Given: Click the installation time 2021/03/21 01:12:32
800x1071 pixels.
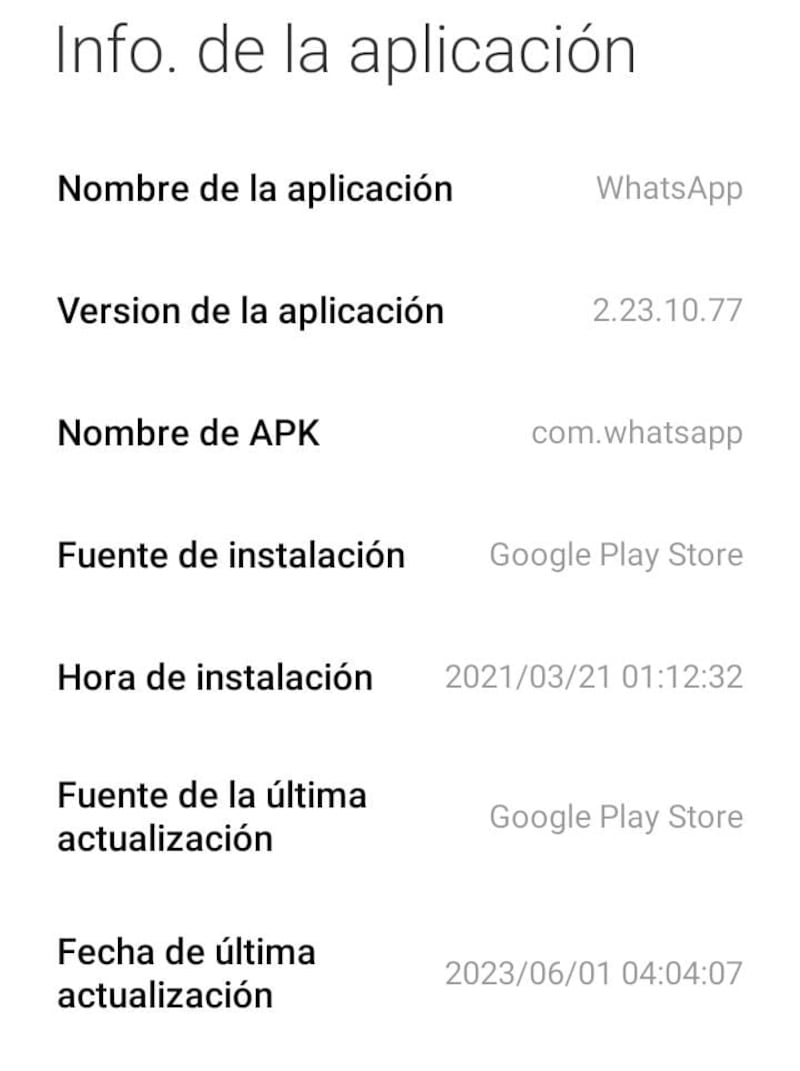Looking at the screenshot, I should [595, 677].
